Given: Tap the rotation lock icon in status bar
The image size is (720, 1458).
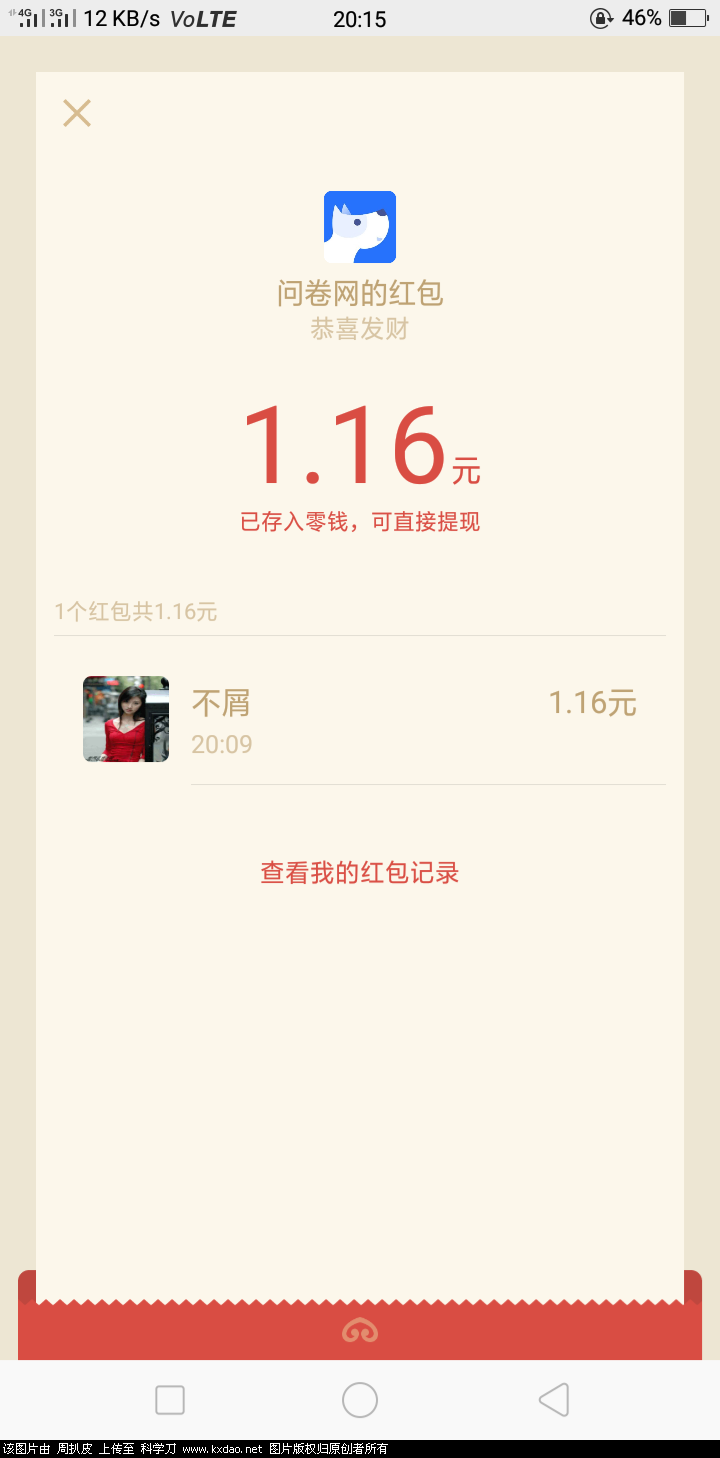Looking at the screenshot, I should (601, 18).
